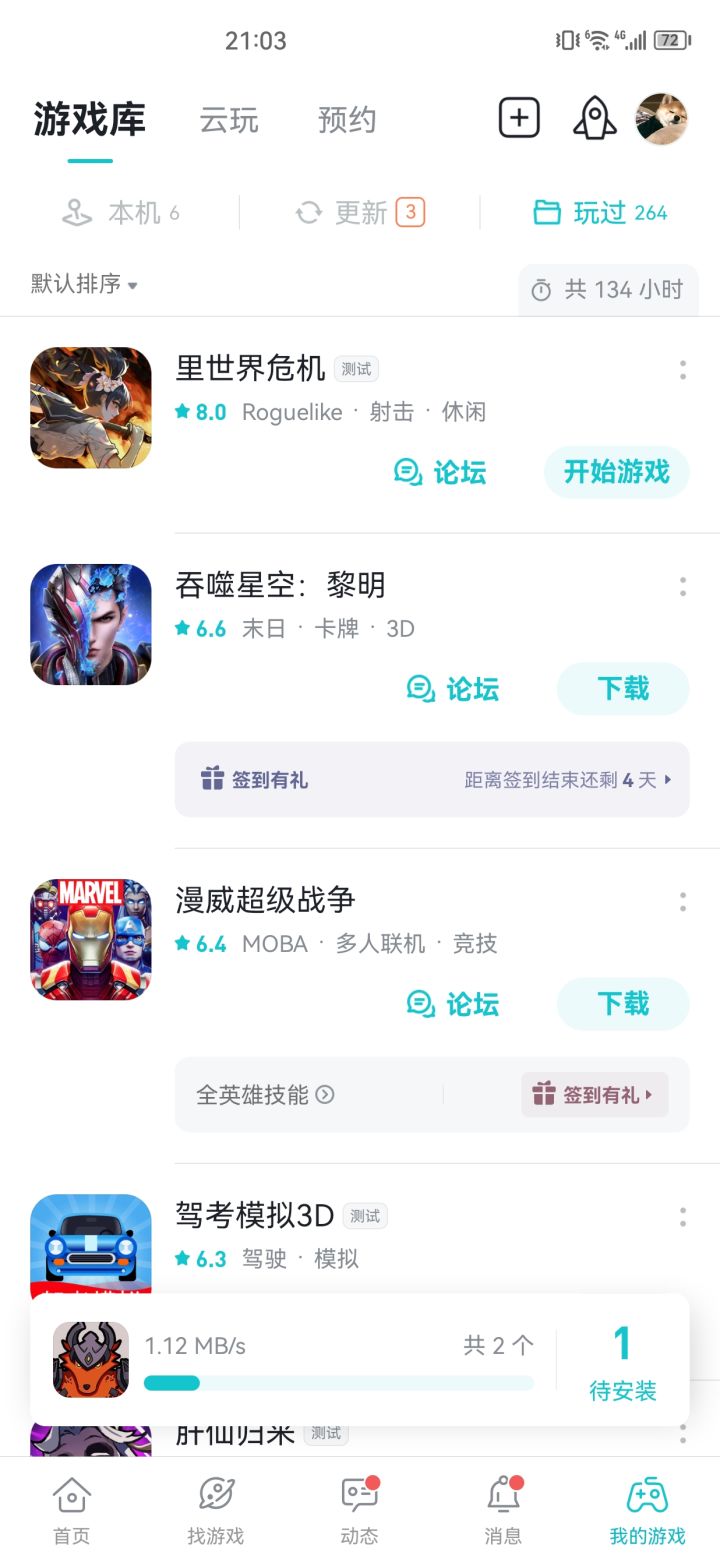720x1559 pixels.
Task: Open the 待安装 pending installs
Action: click(x=622, y=1361)
